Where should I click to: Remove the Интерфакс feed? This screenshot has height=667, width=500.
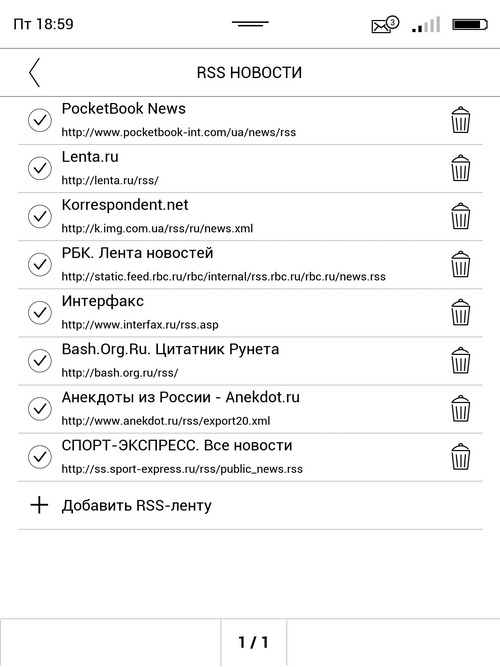[460, 312]
